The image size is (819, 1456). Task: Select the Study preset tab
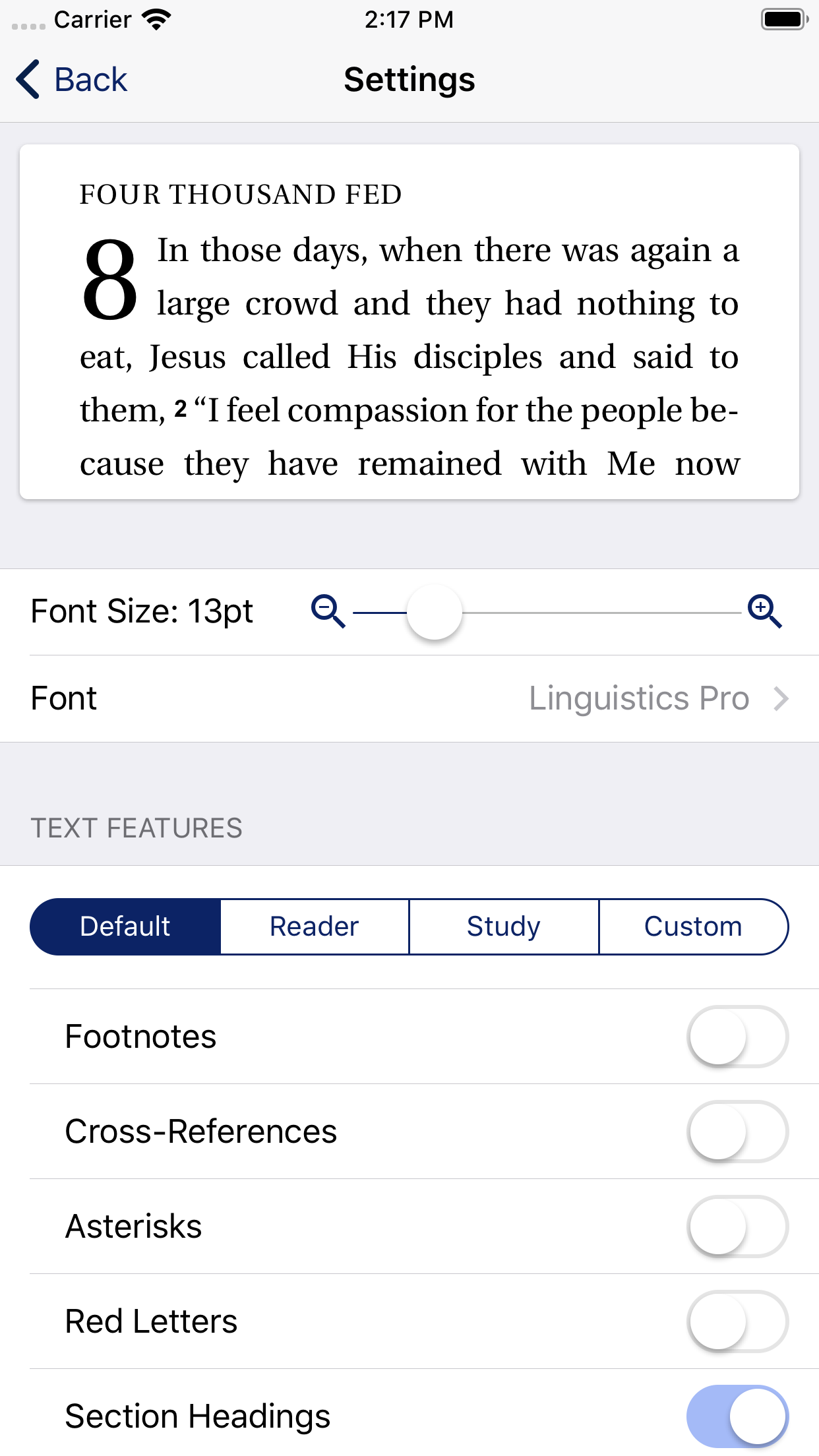(x=503, y=926)
